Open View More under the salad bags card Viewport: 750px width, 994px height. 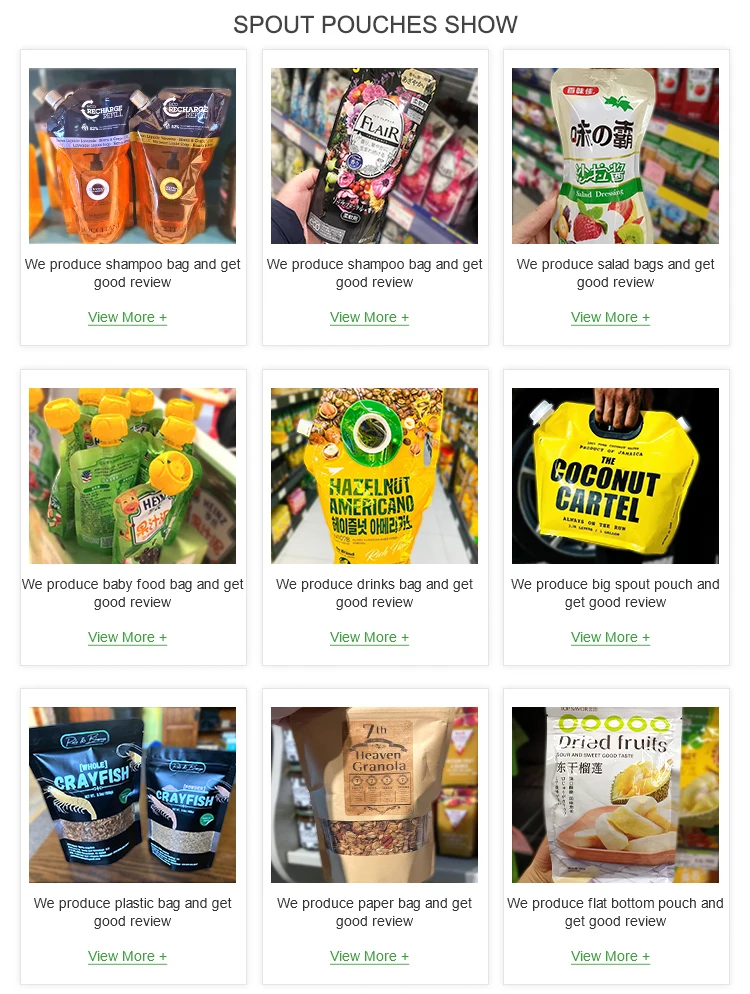[611, 317]
